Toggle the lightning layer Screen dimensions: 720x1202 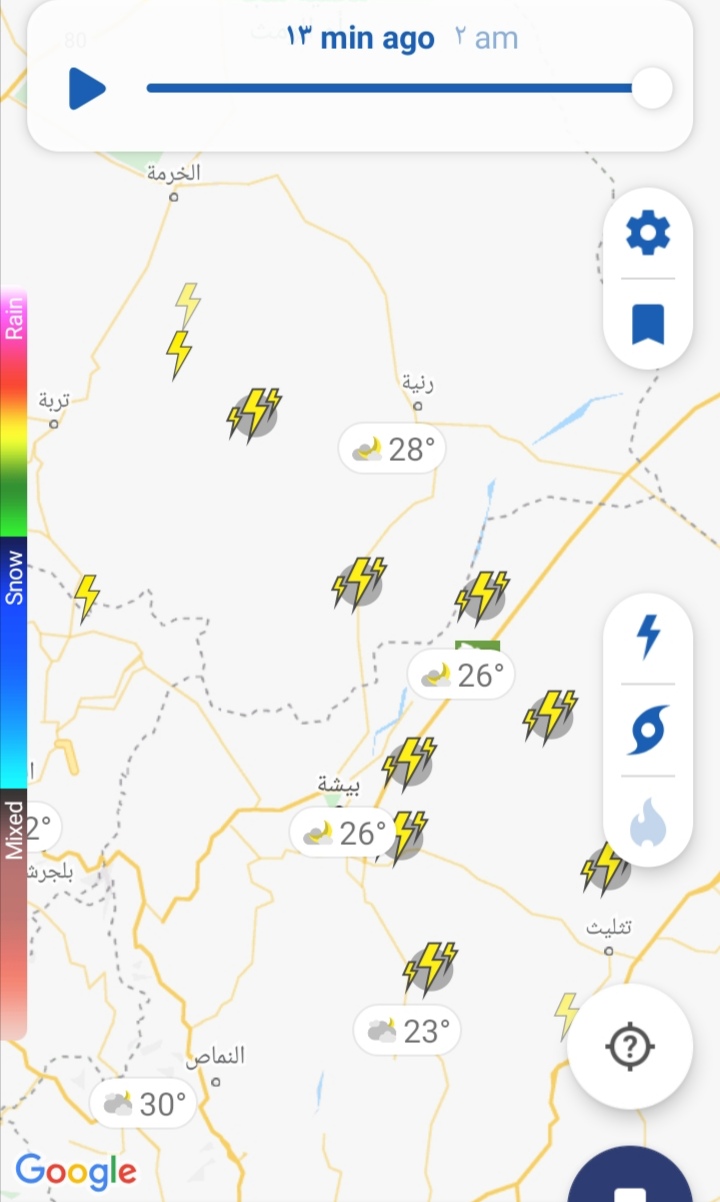649,637
